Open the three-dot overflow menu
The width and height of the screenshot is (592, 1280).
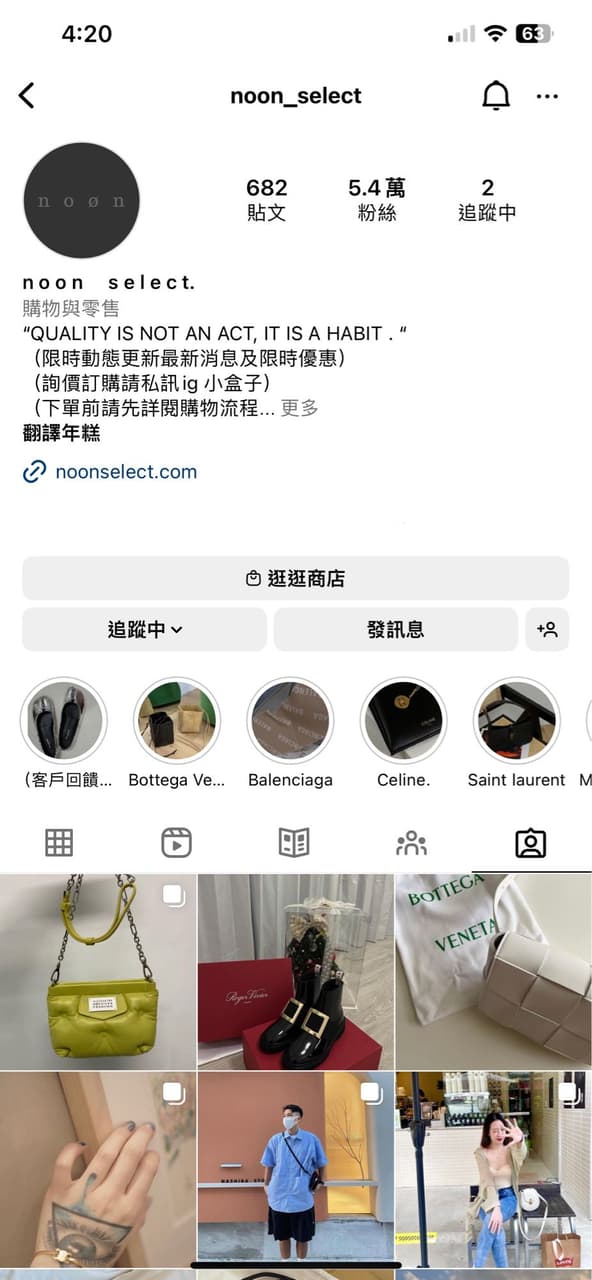click(x=547, y=96)
